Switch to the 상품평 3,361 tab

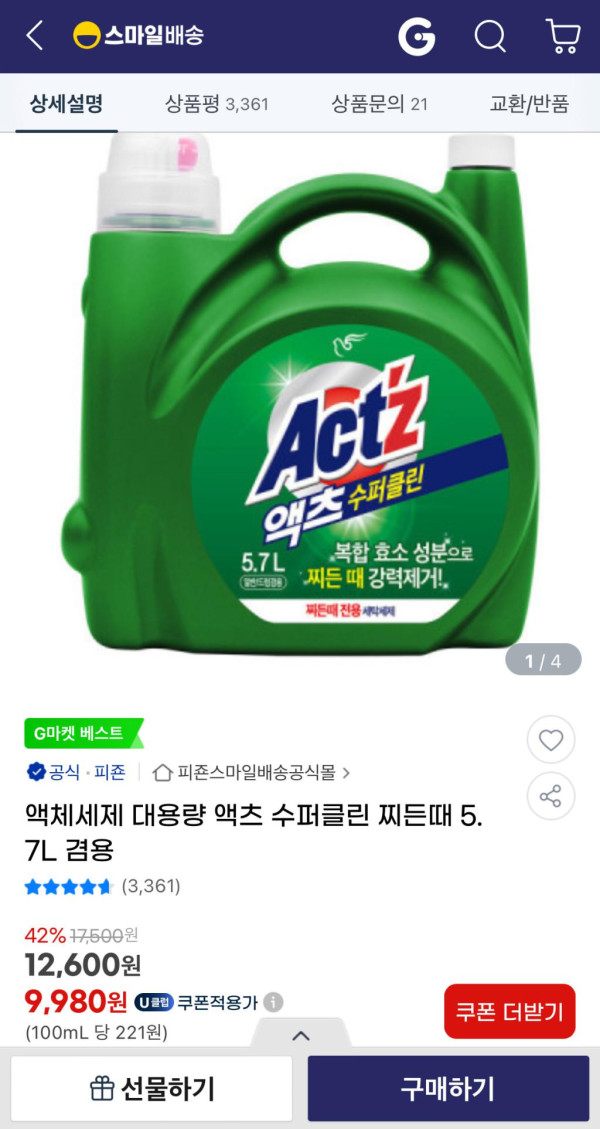[x=216, y=103]
